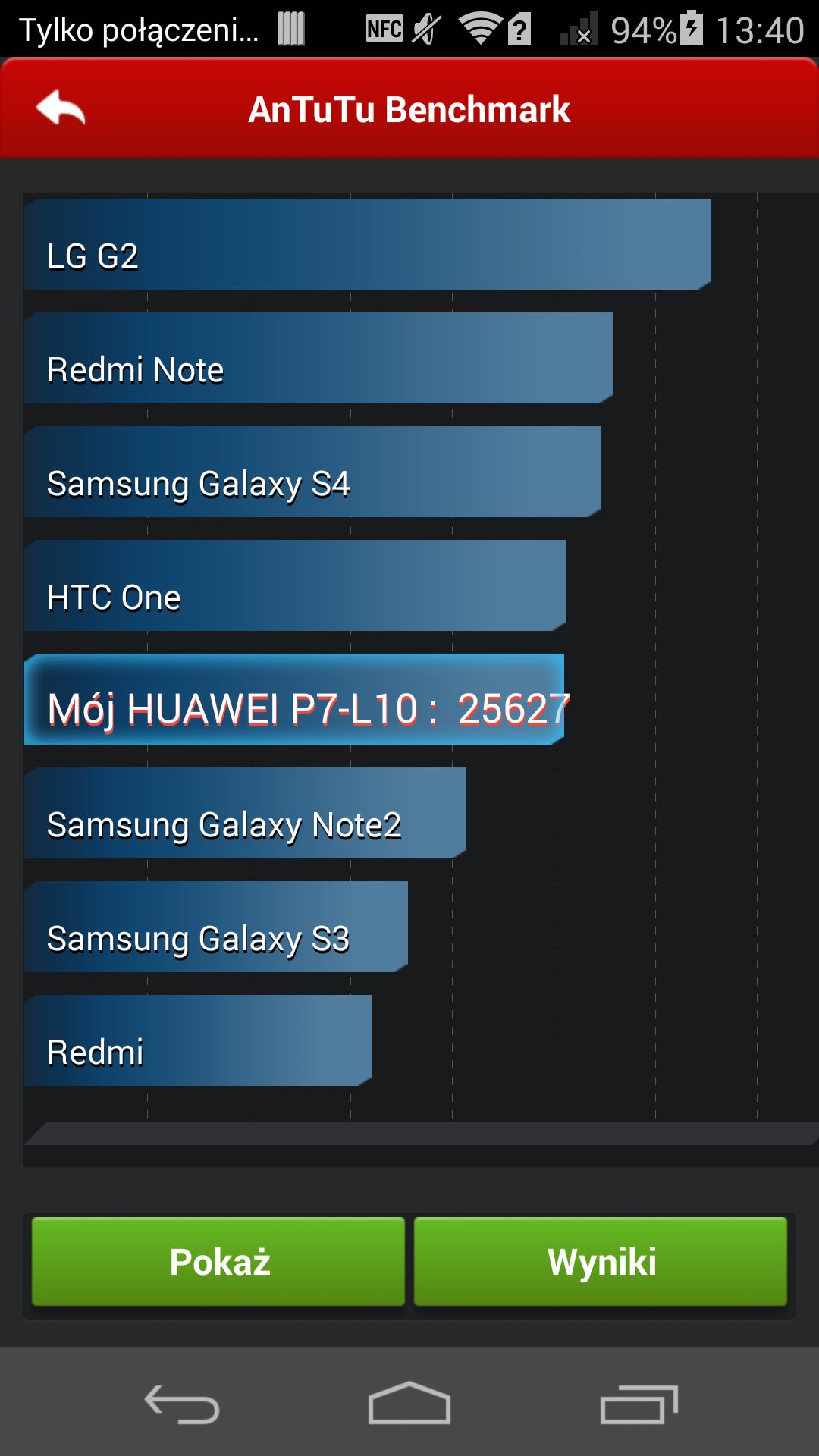Tap the back arrow in AnTuTu header
The image size is (819, 1456).
[x=61, y=108]
